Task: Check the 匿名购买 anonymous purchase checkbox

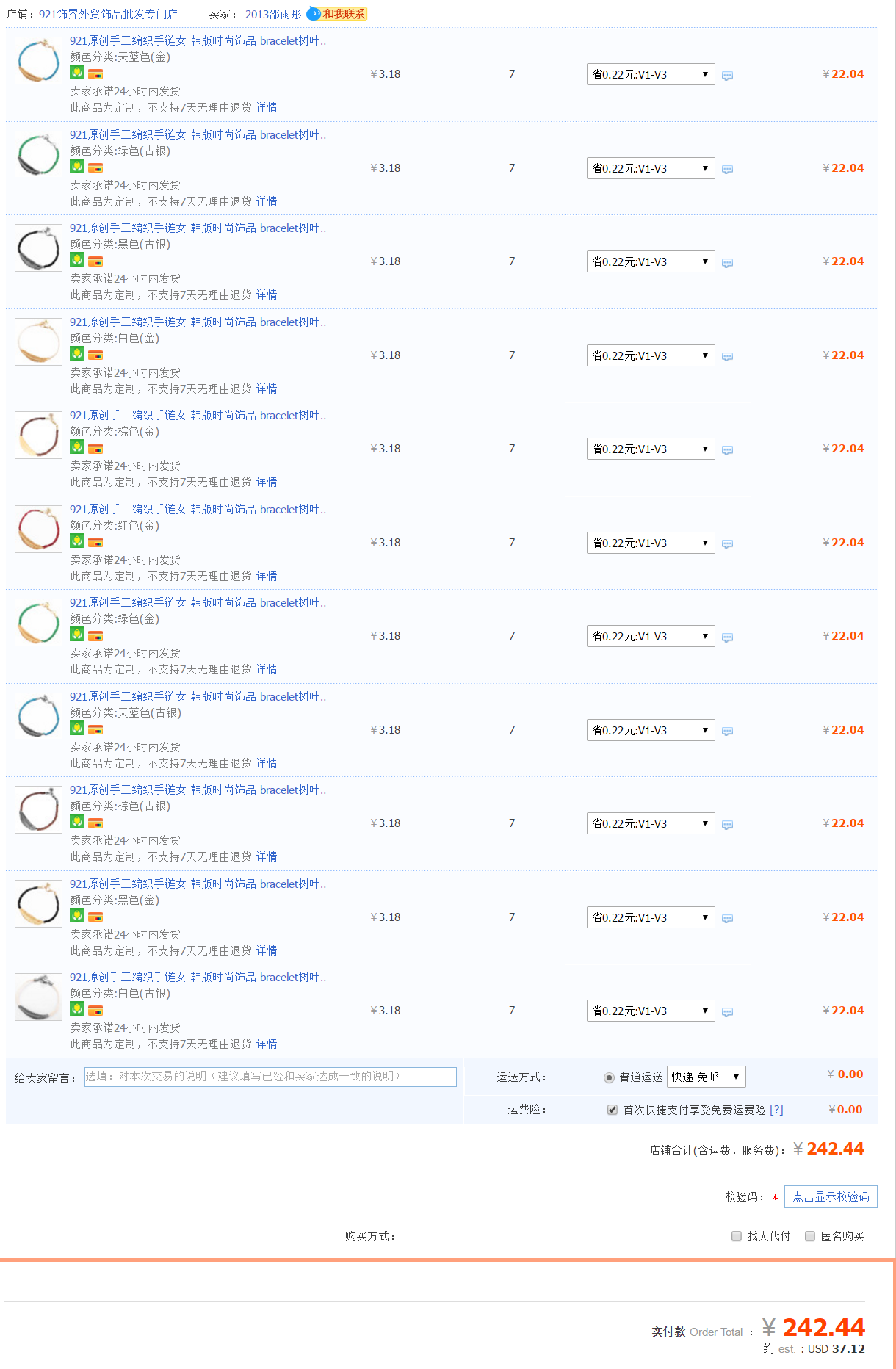Action: point(810,1236)
